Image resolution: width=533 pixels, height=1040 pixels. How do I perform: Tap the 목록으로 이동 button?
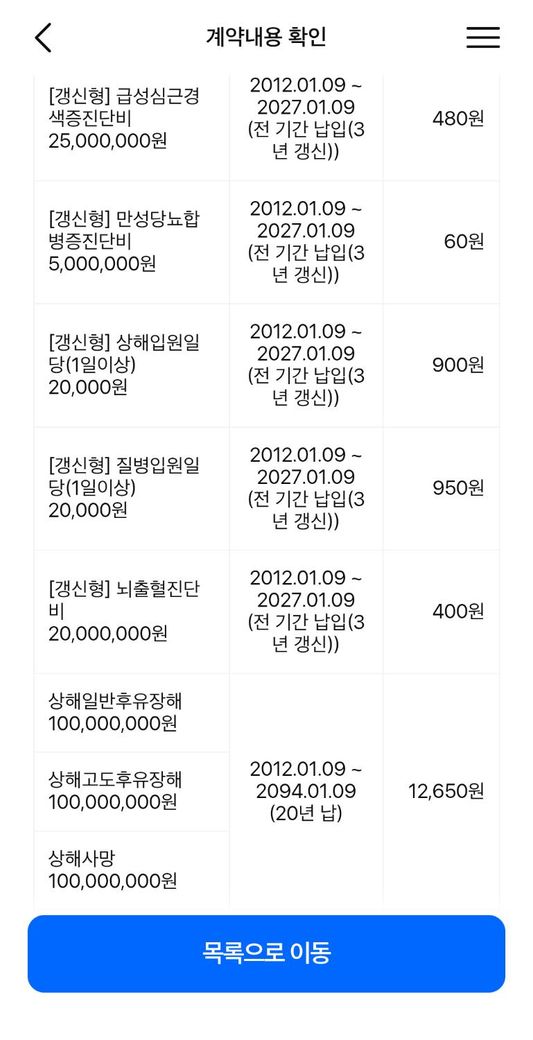(x=266, y=953)
